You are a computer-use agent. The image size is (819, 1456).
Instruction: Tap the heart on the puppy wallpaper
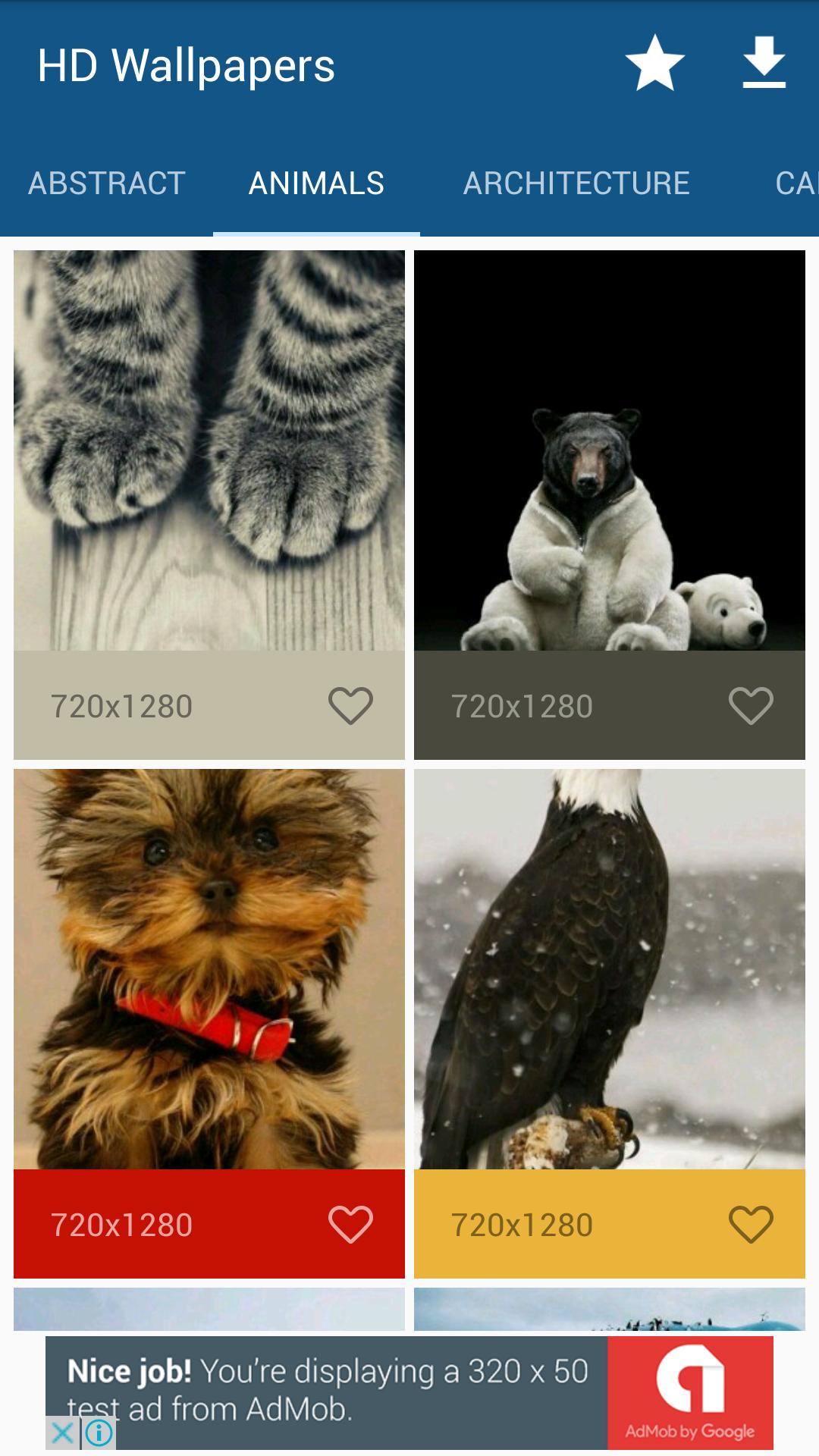(x=350, y=1225)
